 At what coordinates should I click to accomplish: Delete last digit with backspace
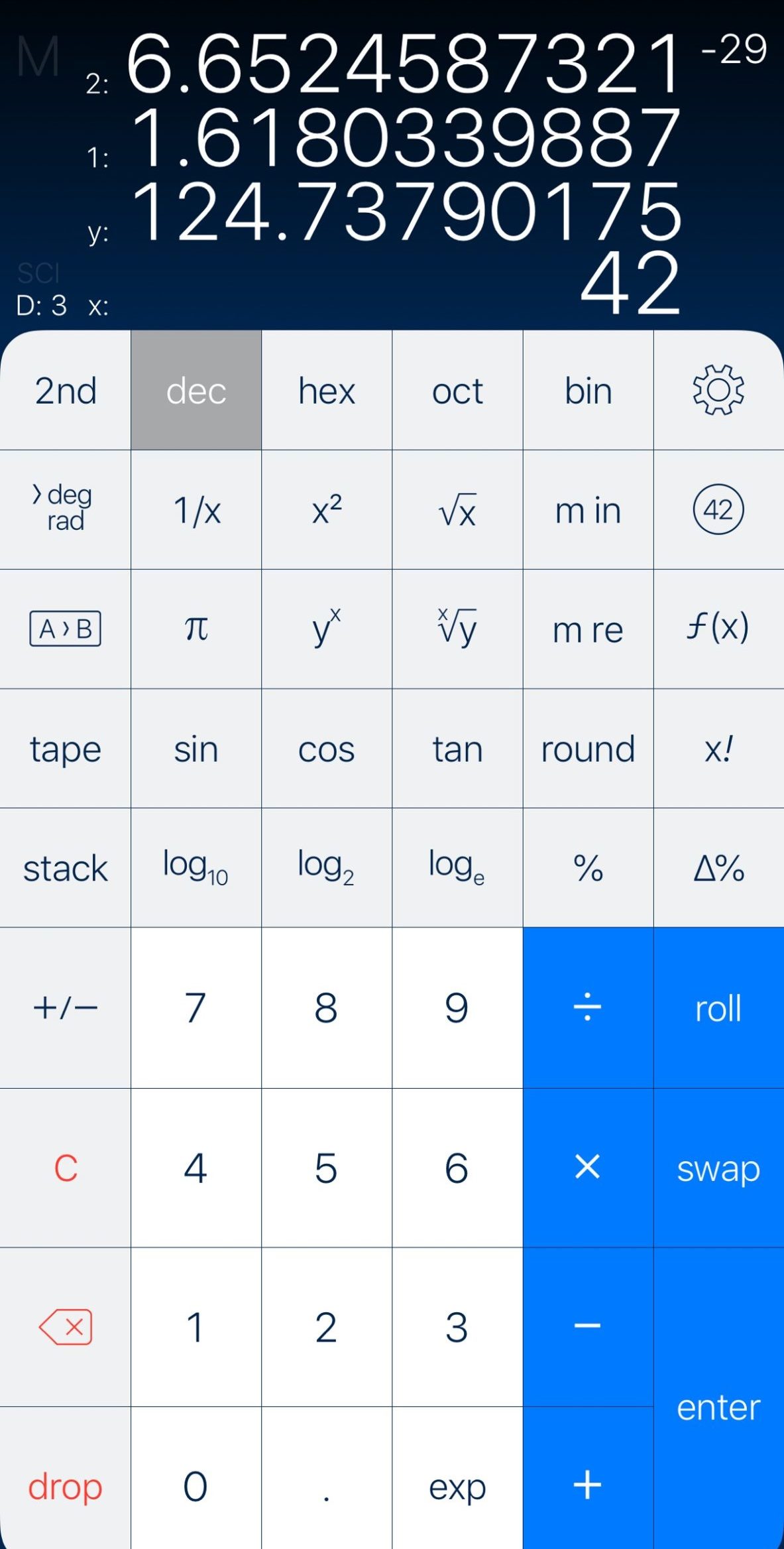65,1327
